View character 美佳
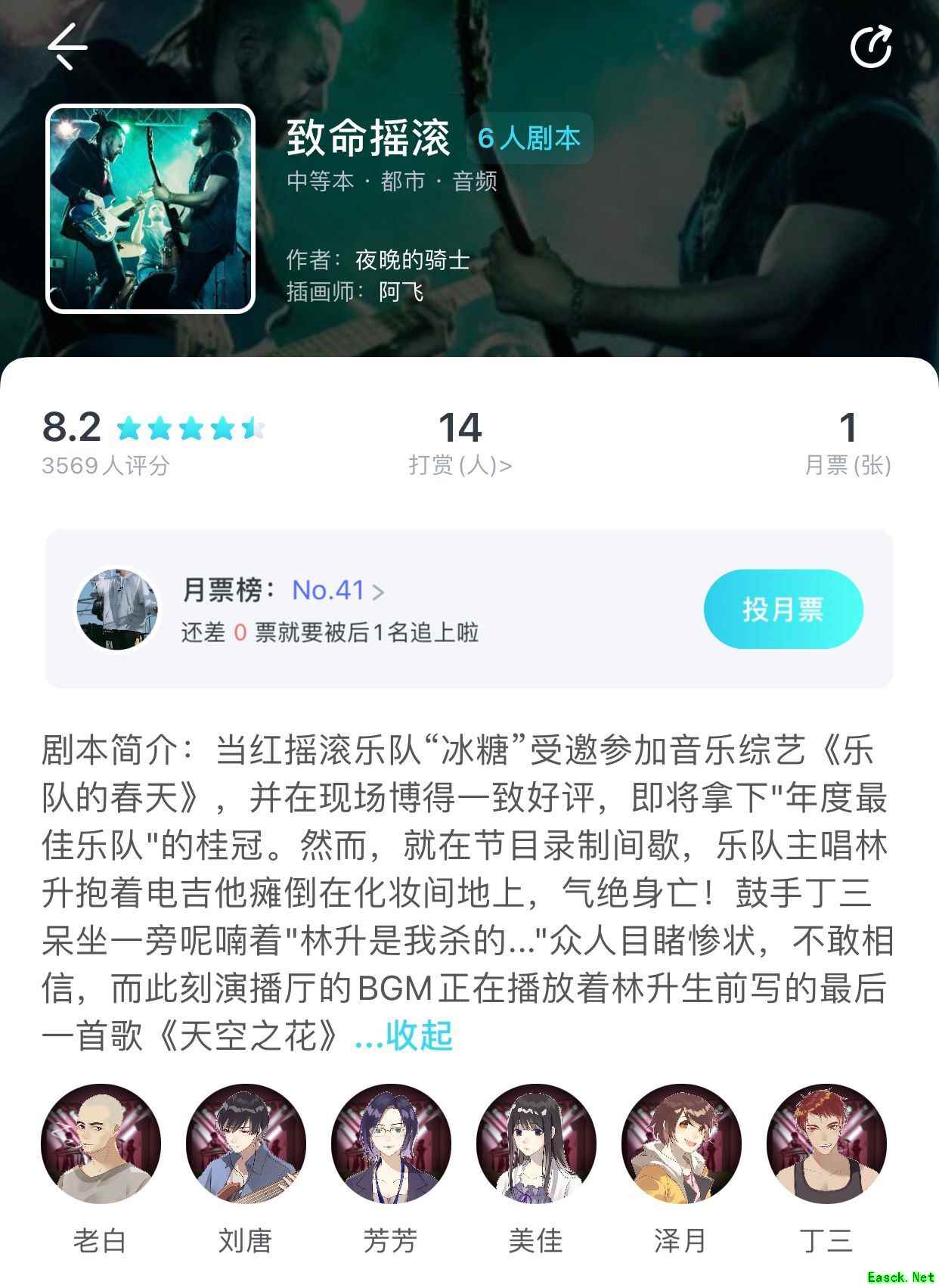Image resolution: width=939 pixels, height=1288 pixels. point(536,1144)
